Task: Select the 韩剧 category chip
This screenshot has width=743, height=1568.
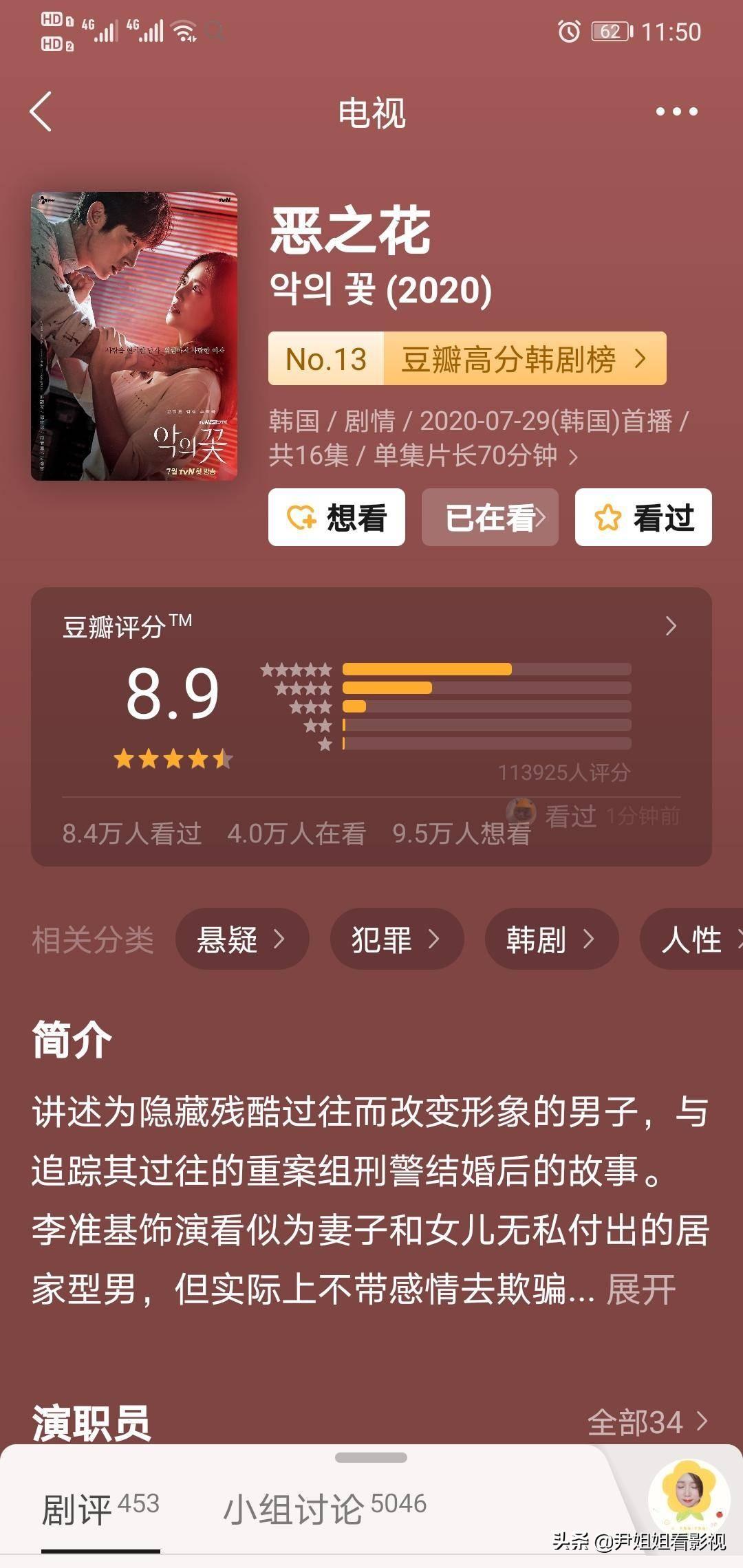Action: (551, 939)
